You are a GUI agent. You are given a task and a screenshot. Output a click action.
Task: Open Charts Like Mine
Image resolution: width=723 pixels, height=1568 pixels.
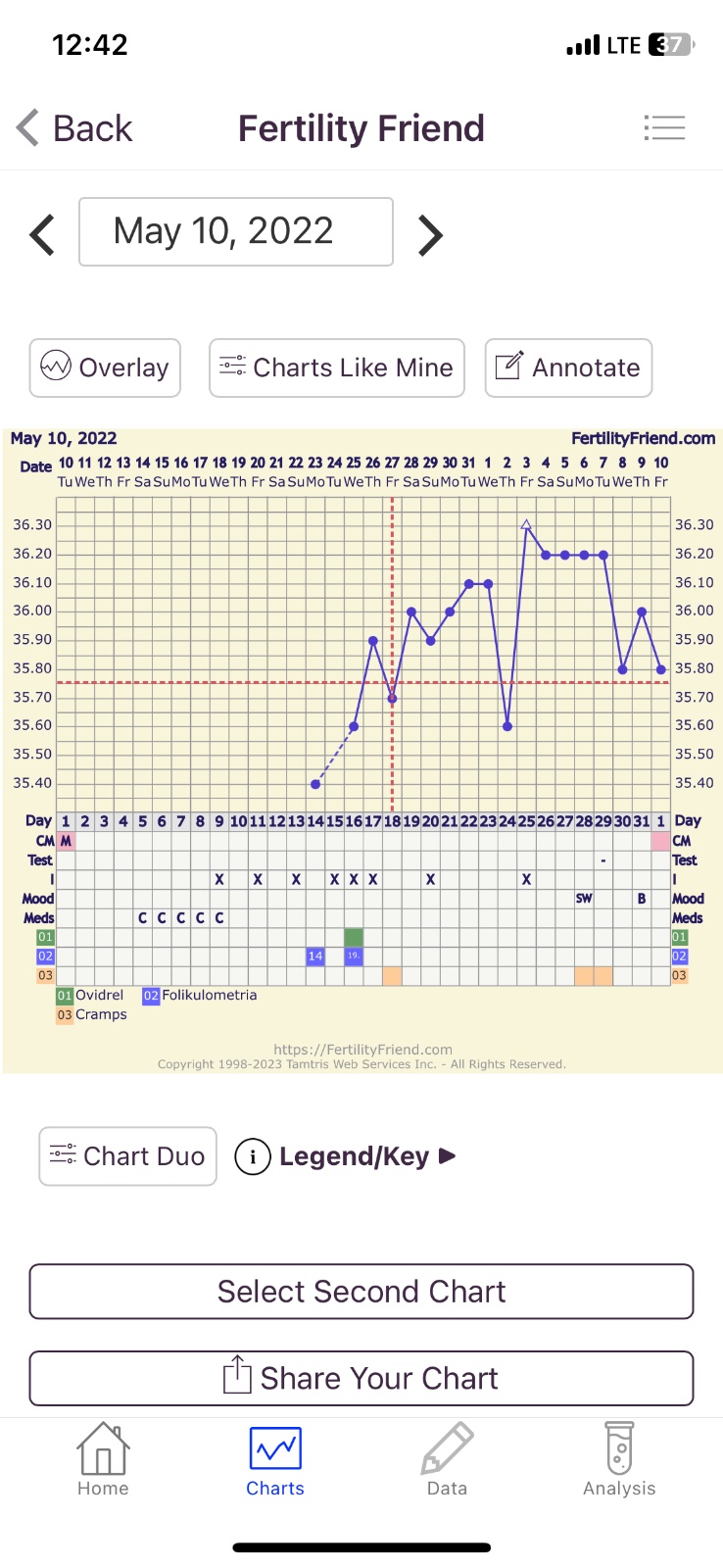coord(337,367)
